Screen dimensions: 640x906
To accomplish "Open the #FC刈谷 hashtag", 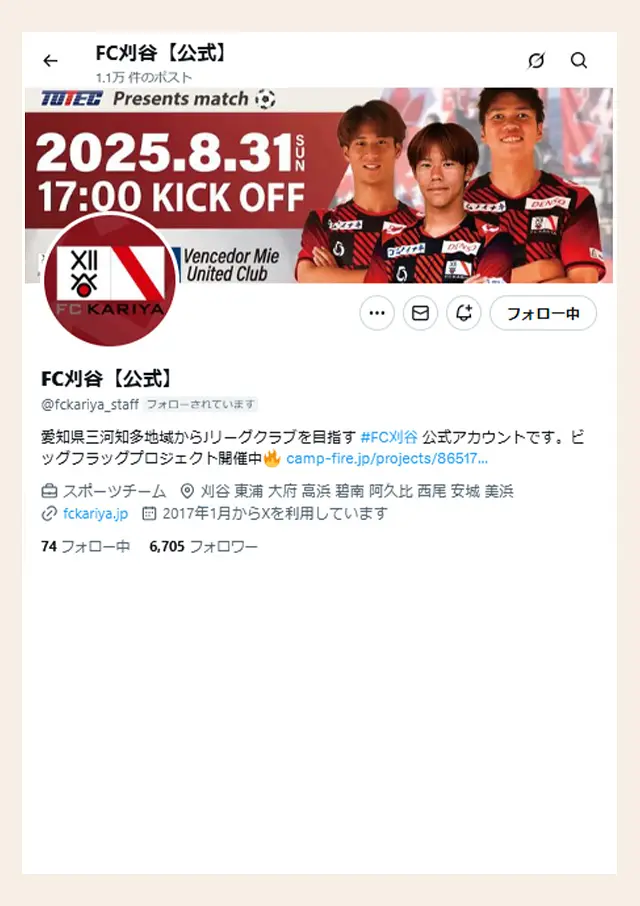I will pyautogui.click(x=389, y=437).
